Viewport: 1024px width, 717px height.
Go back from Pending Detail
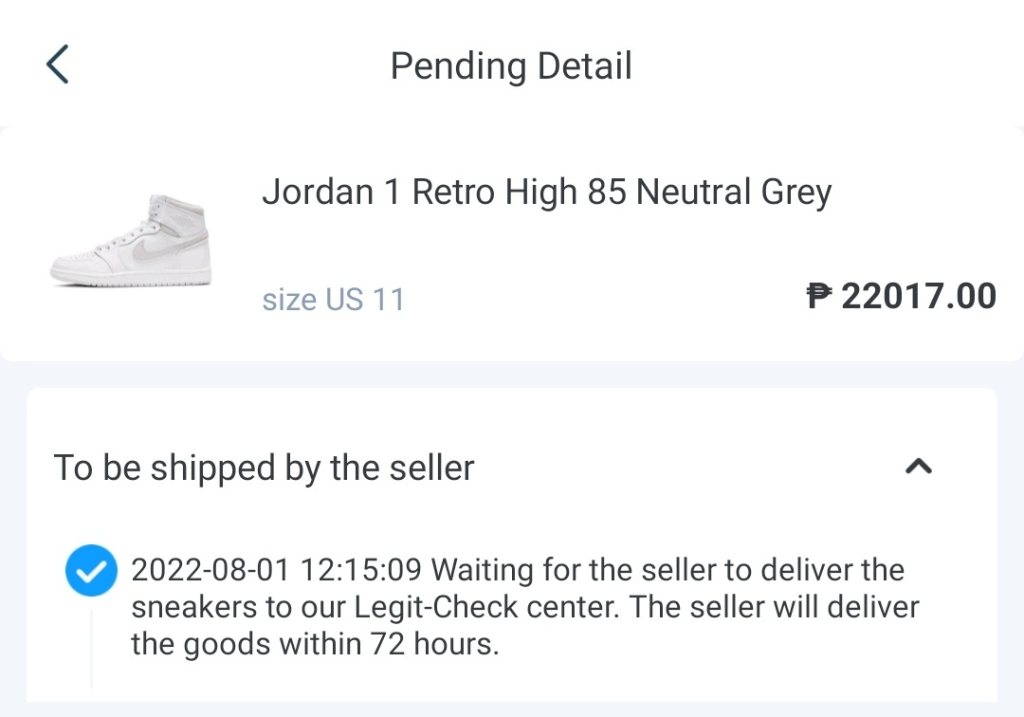58,65
